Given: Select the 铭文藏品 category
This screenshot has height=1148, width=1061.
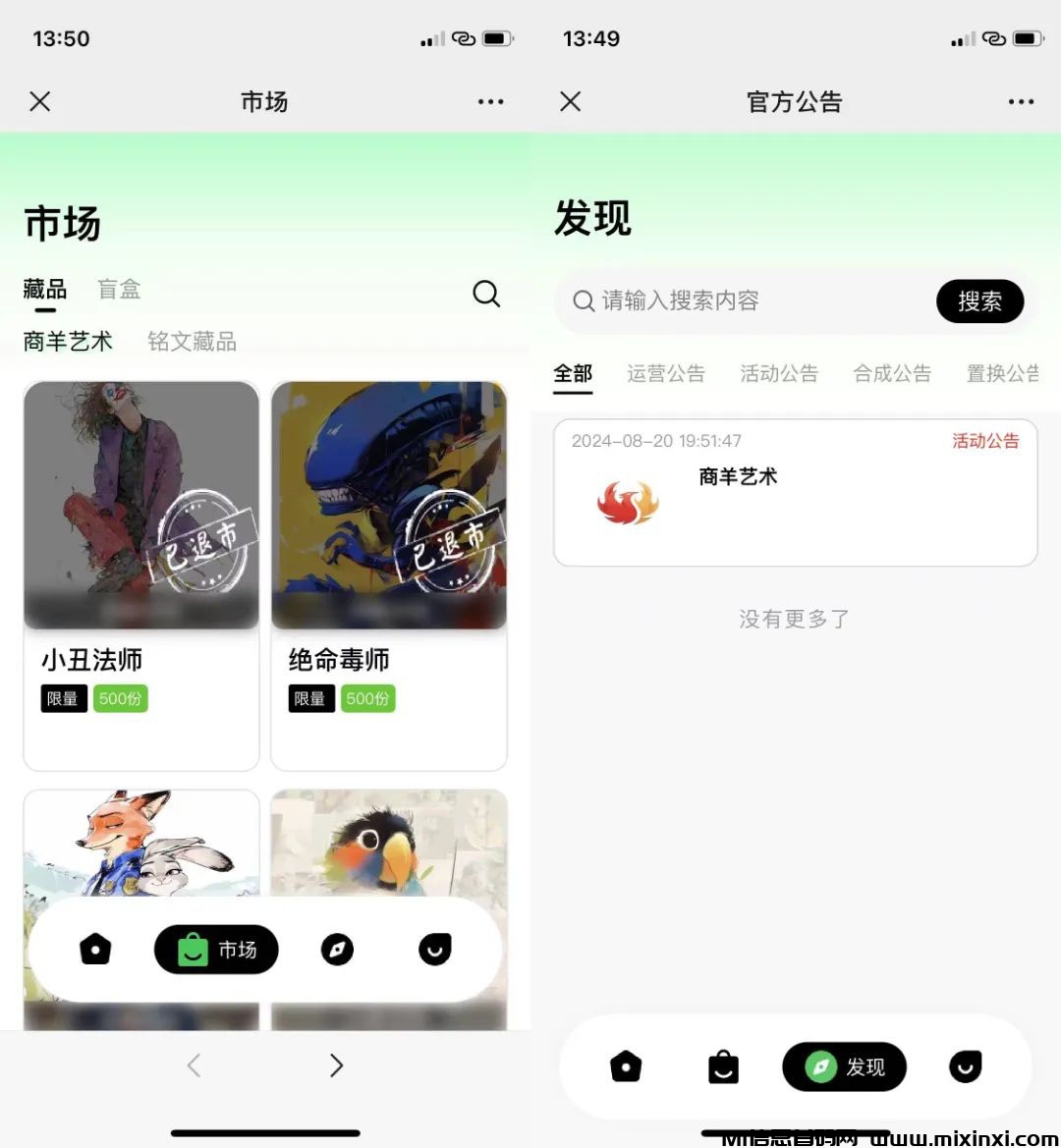Looking at the screenshot, I should [x=192, y=342].
